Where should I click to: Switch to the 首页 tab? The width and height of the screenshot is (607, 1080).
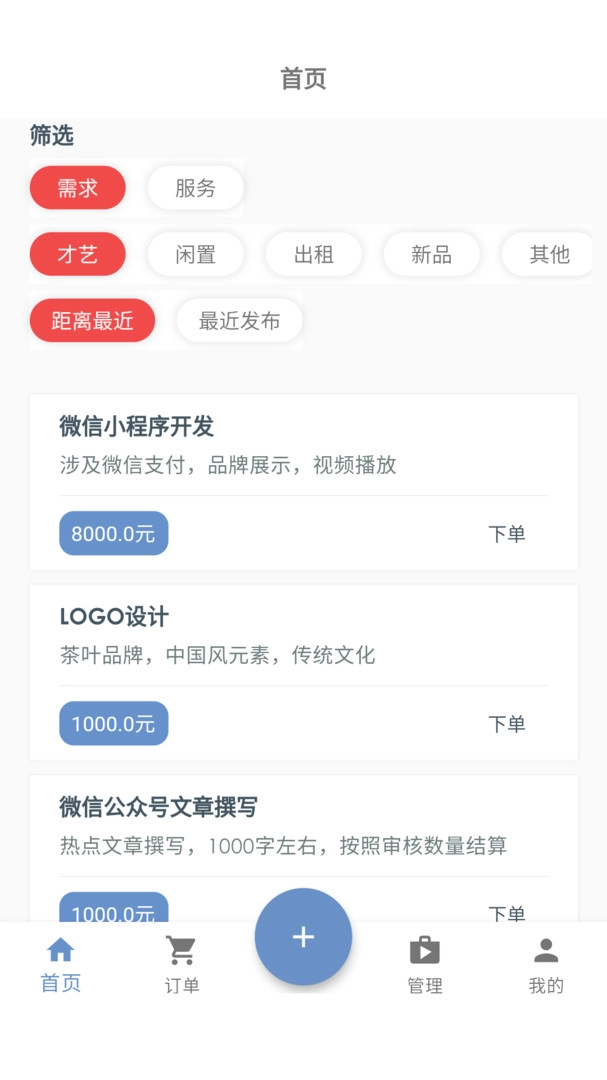click(61, 965)
